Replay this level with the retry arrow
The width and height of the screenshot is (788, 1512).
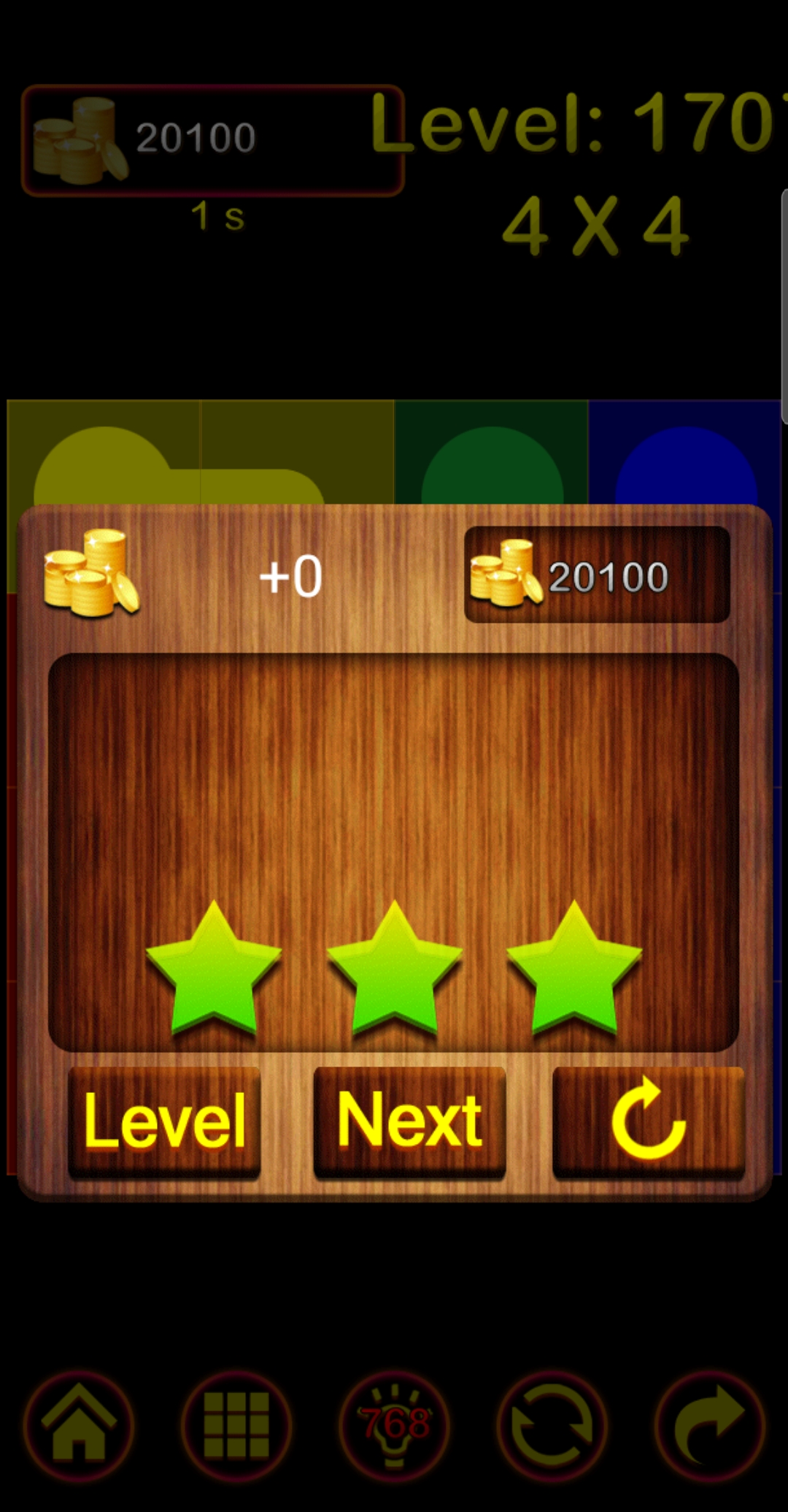[x=648, y=1121]
